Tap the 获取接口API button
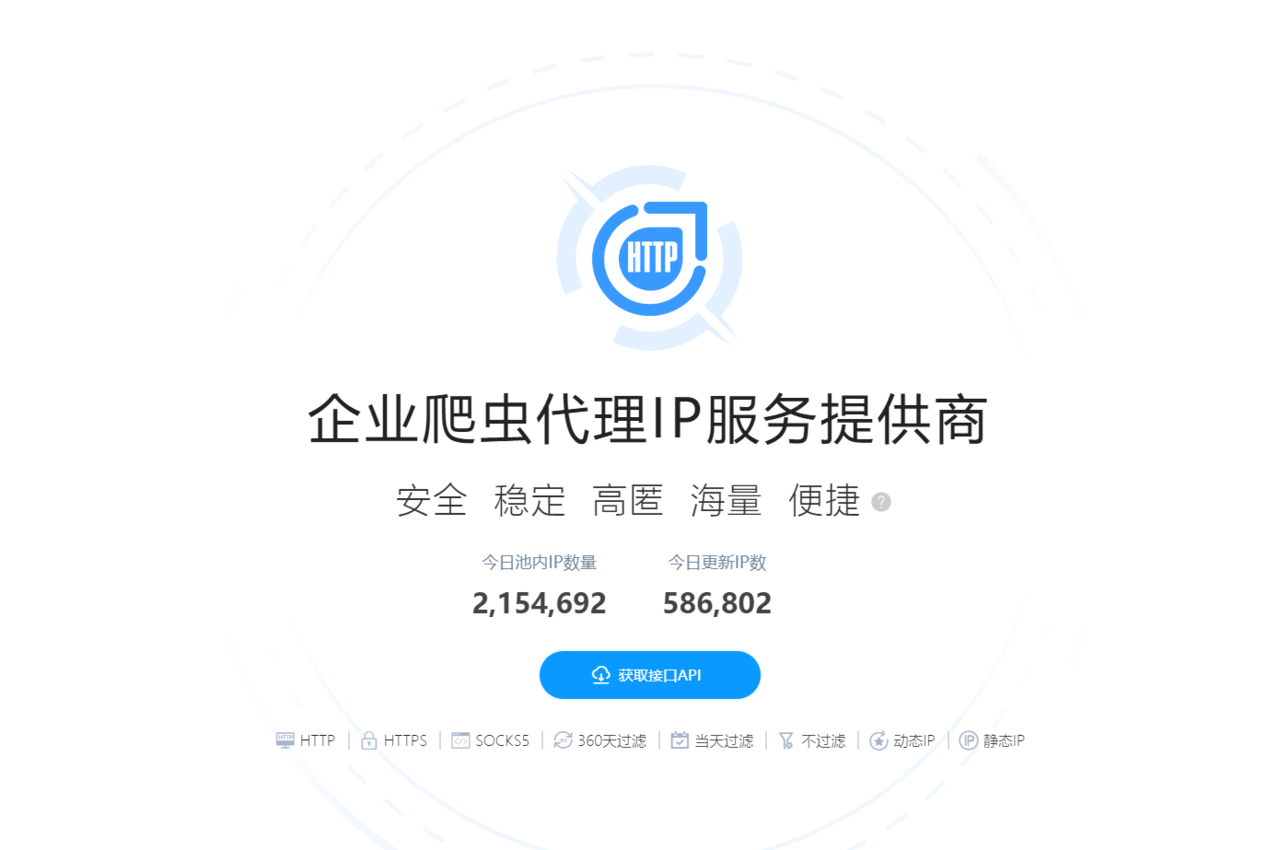 [x=650, y=675]
